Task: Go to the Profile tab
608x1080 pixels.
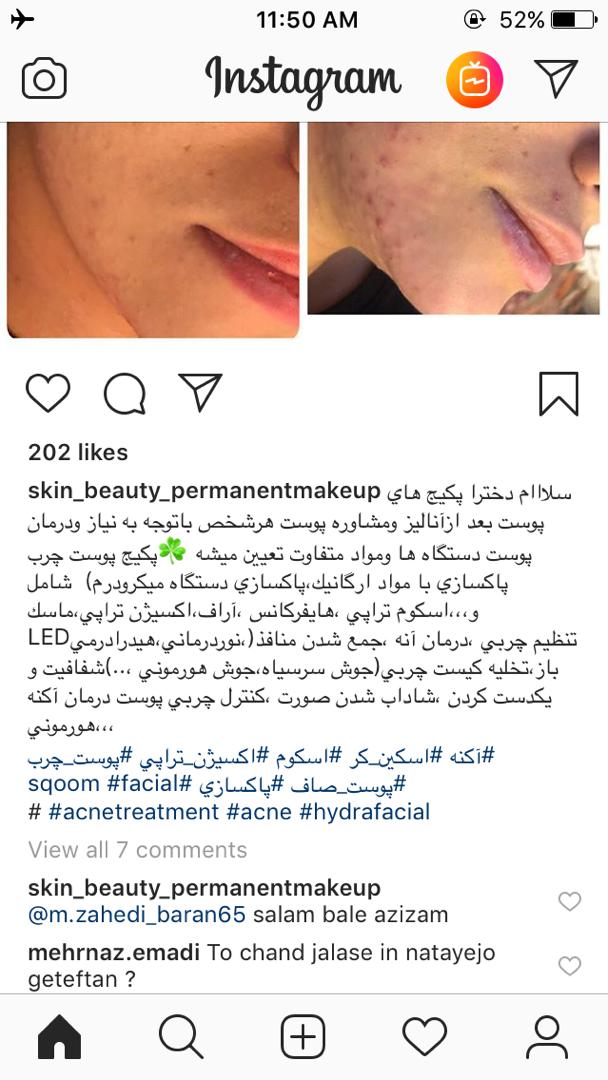Action: click(546, 1037)
